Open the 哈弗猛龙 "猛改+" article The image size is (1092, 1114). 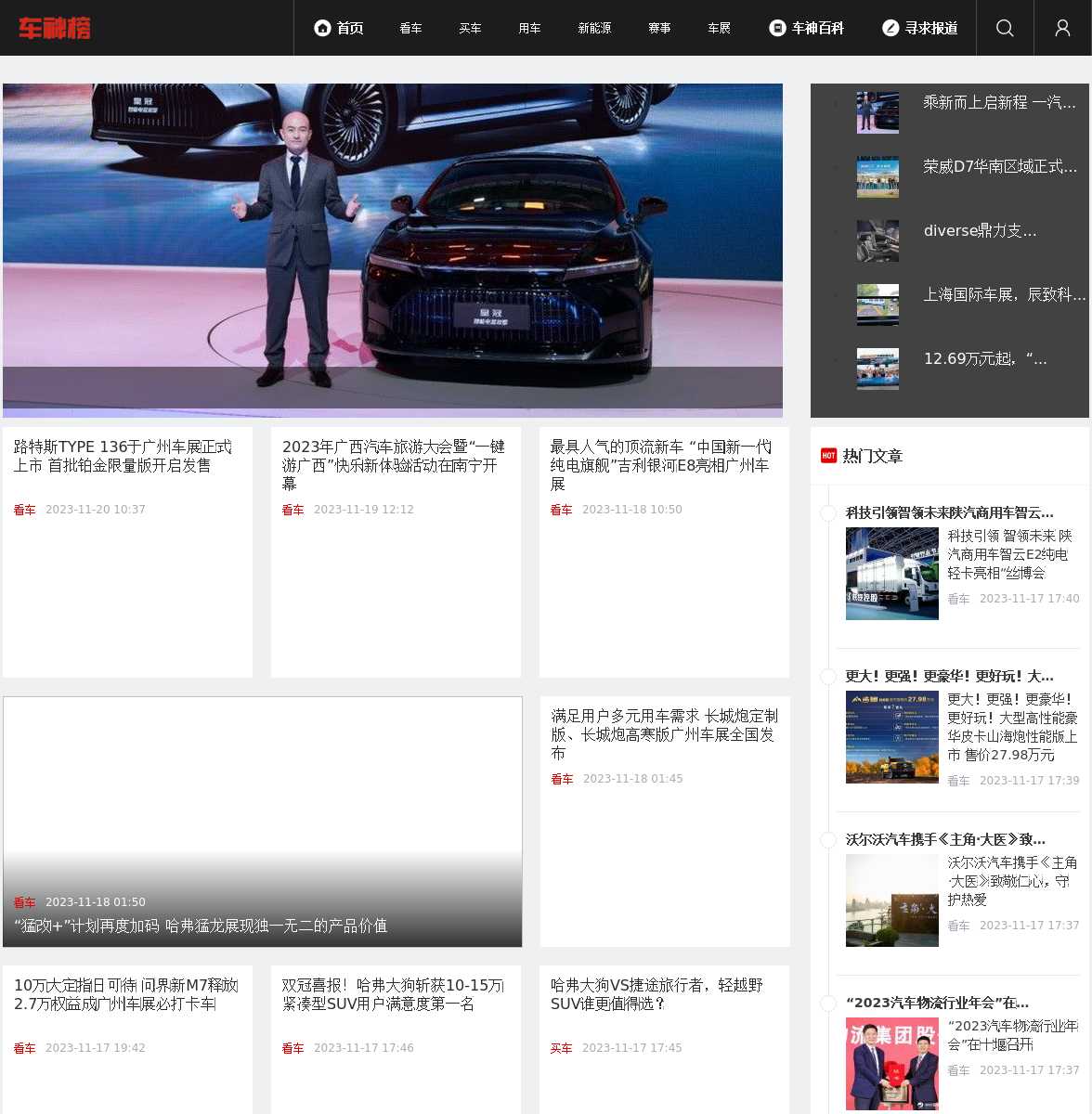click(x=201, y=926)
